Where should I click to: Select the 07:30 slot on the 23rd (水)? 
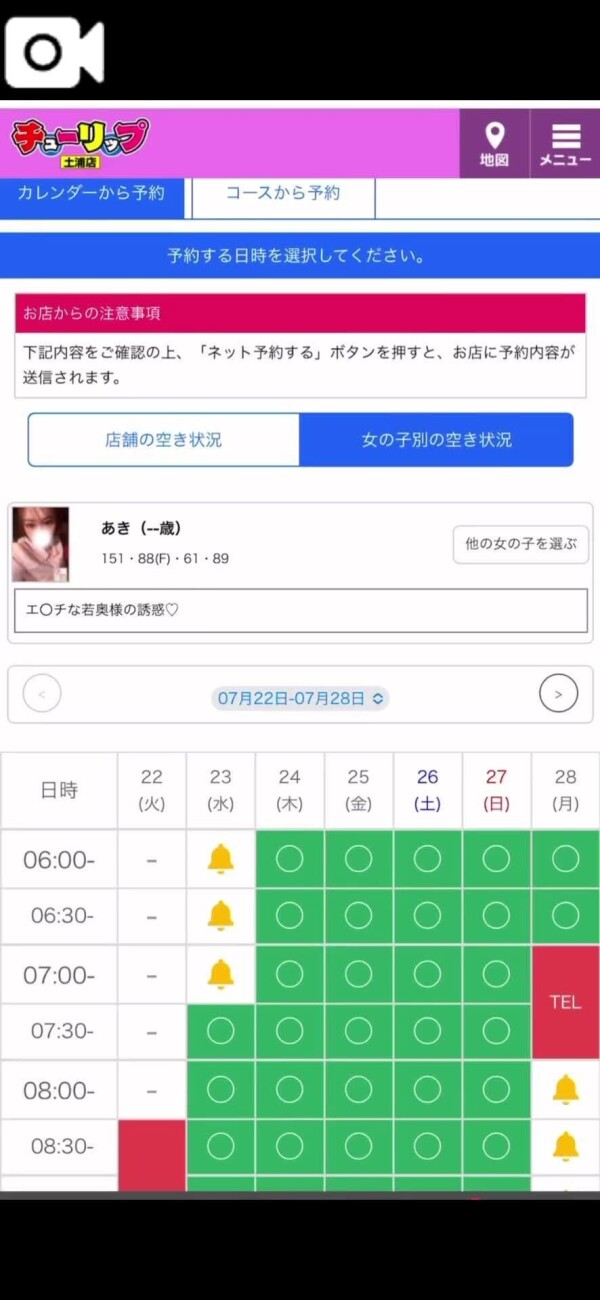pos(220,1031)
